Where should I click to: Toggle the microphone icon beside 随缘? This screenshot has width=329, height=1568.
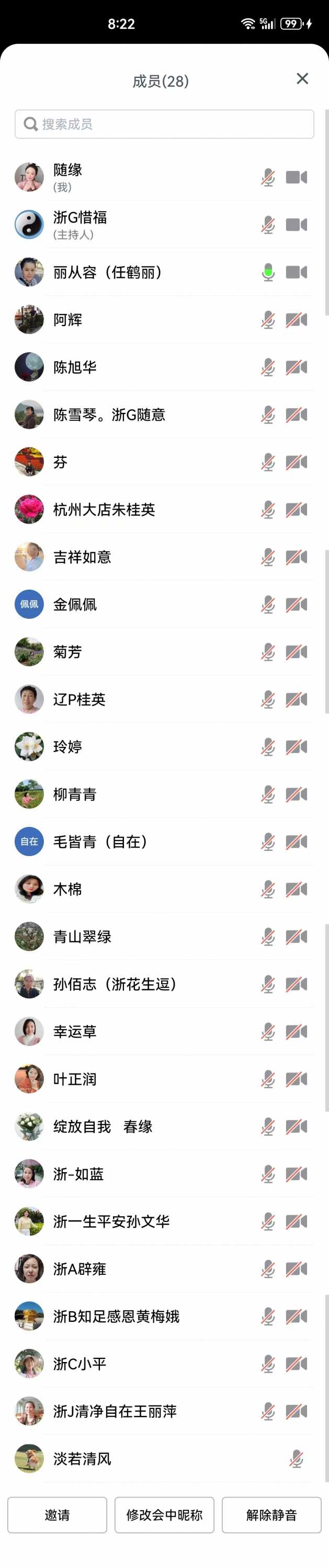click(268, 177)
